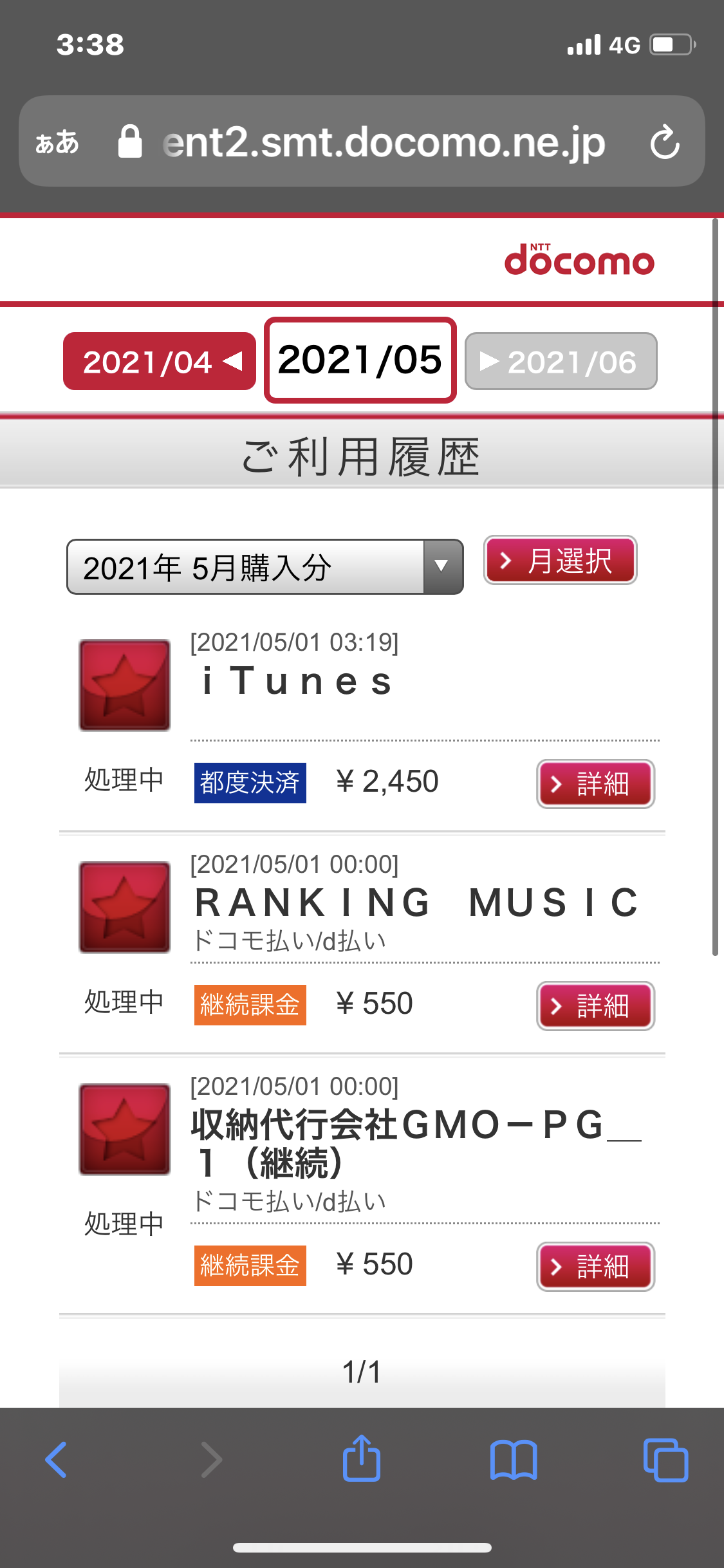
Task: Open the ぁあ reader and text options
Action: pos(57,142)
